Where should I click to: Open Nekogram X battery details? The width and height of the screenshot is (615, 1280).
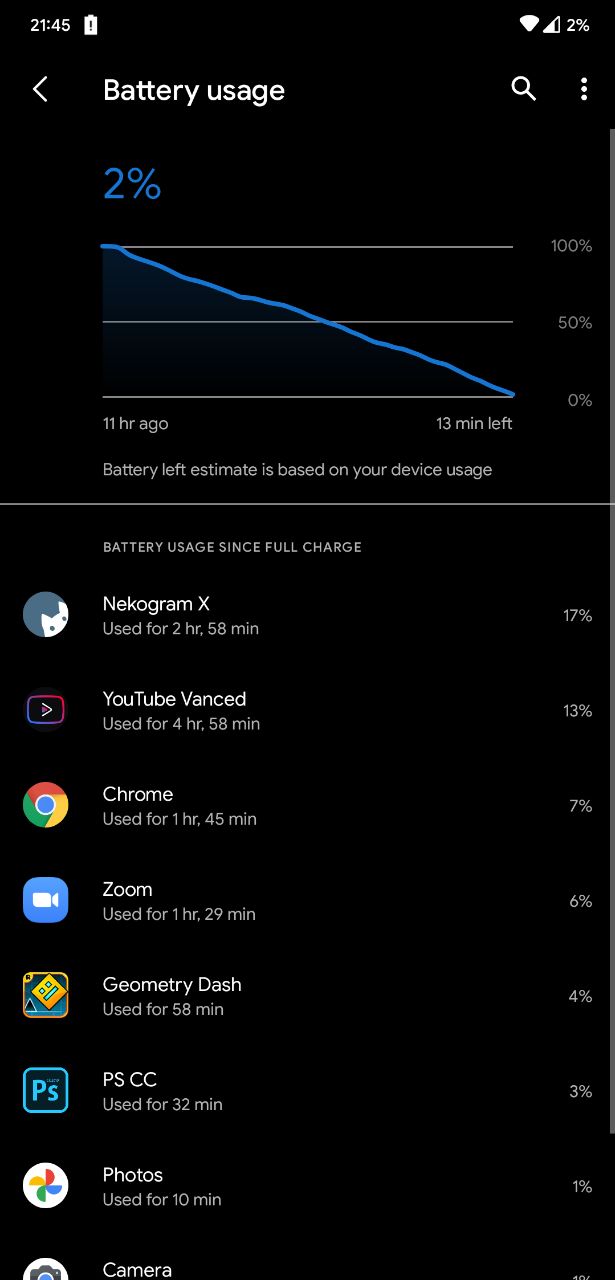click(307, 615)
